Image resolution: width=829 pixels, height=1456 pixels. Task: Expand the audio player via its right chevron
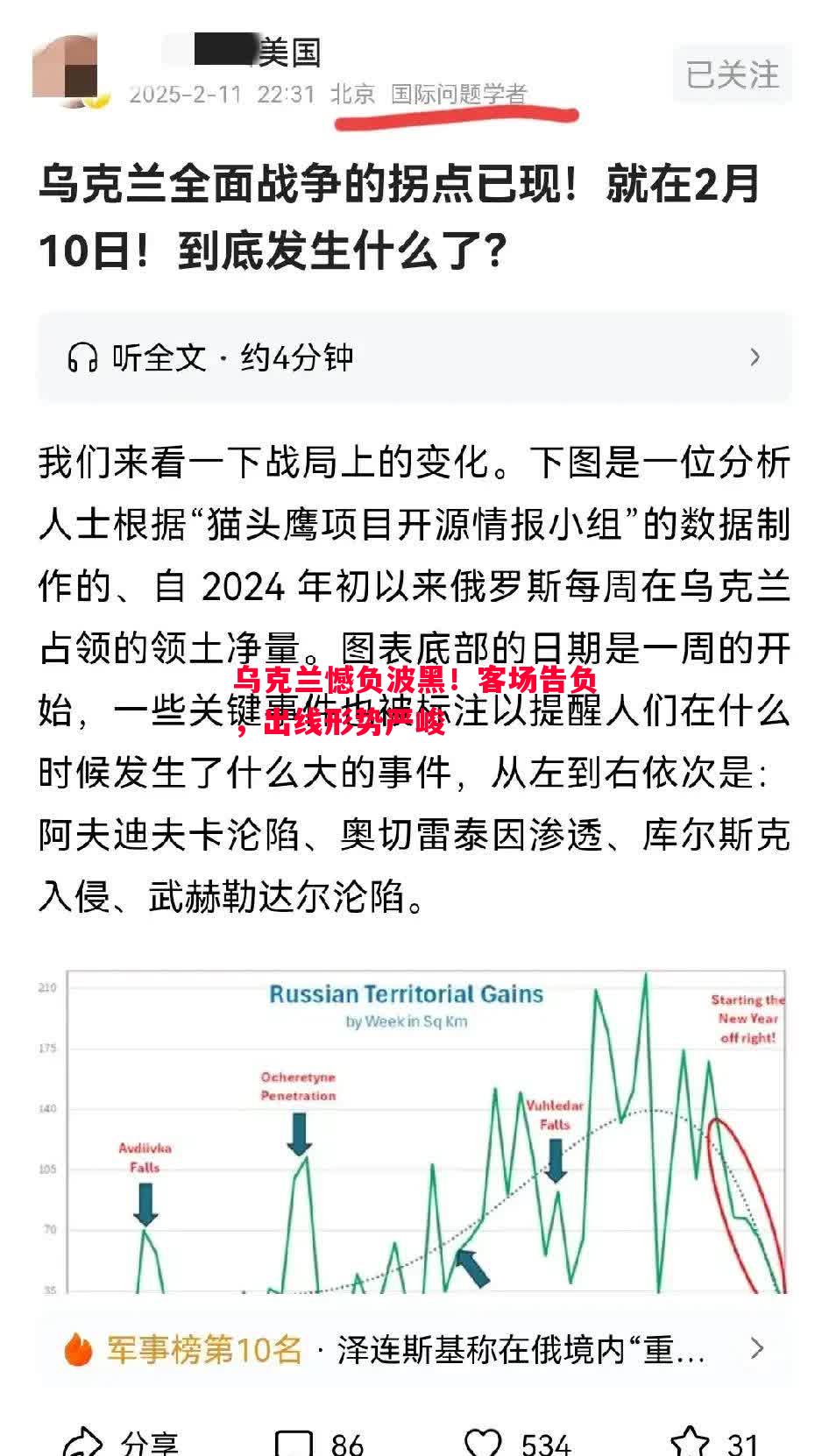click(755, 357)
